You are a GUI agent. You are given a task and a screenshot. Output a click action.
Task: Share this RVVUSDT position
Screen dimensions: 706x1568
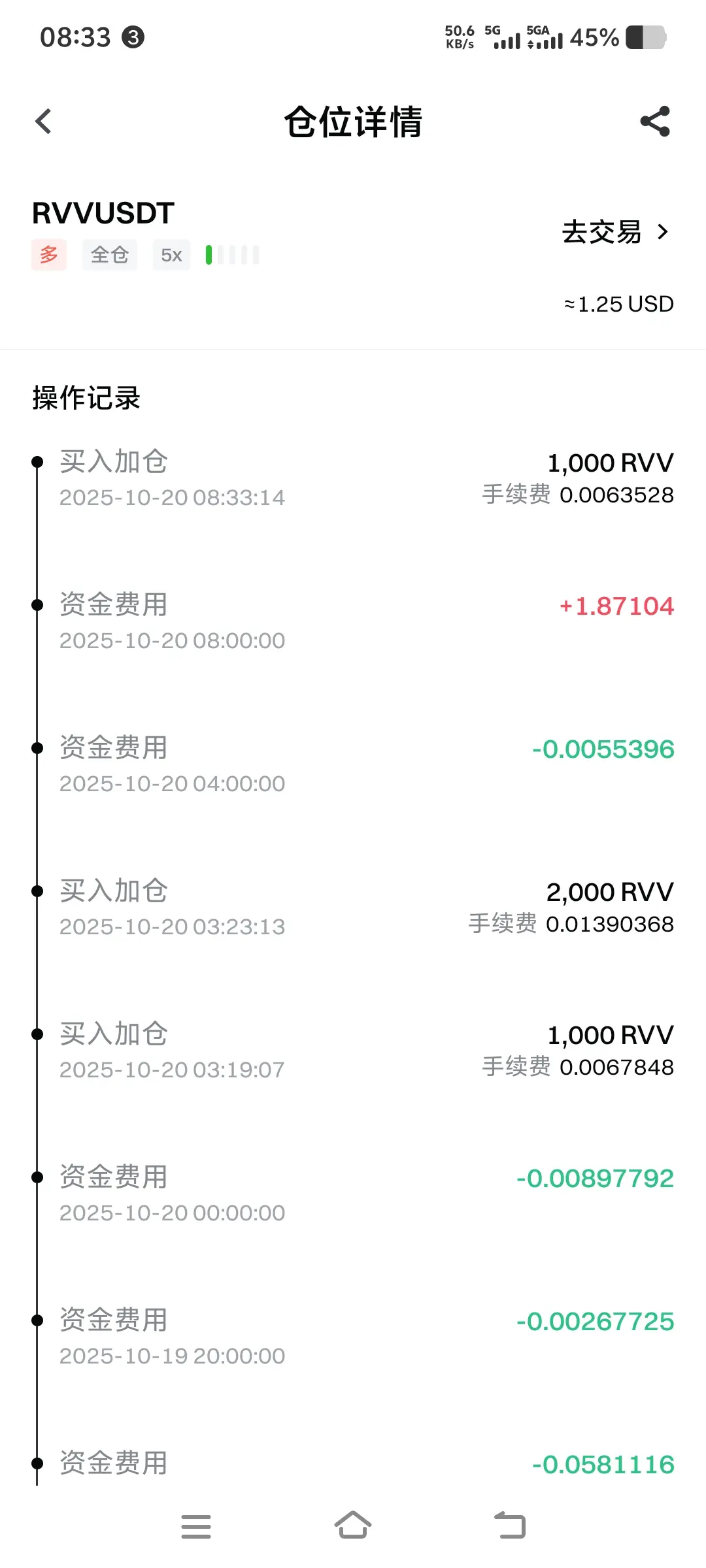point(655,122)
